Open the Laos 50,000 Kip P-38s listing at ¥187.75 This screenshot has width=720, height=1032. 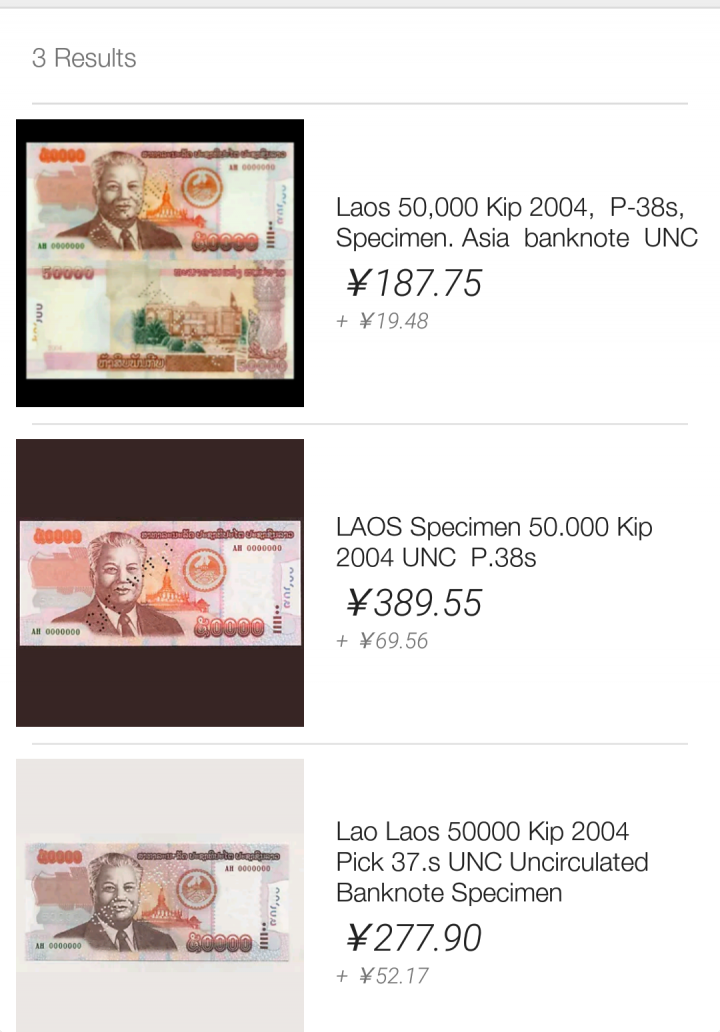click(x=516, y=223)
